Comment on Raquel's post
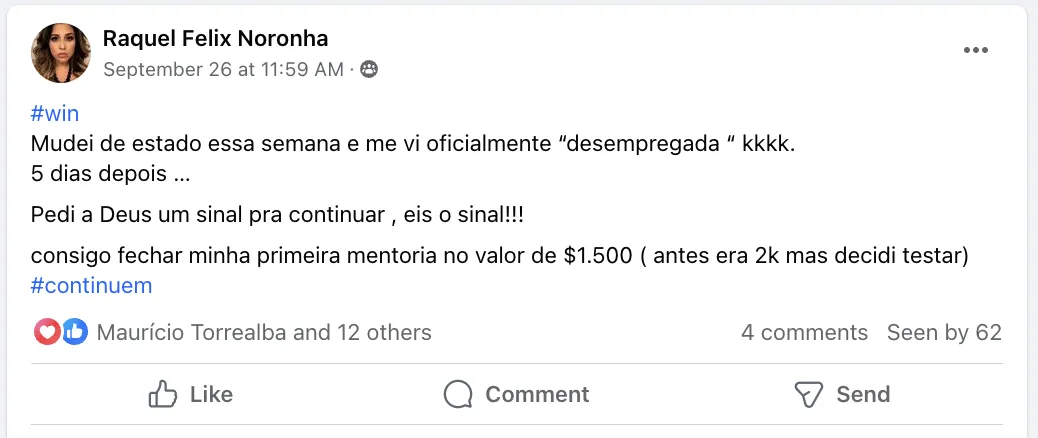This screenshot has height=438, width=1038. point(516,394)
